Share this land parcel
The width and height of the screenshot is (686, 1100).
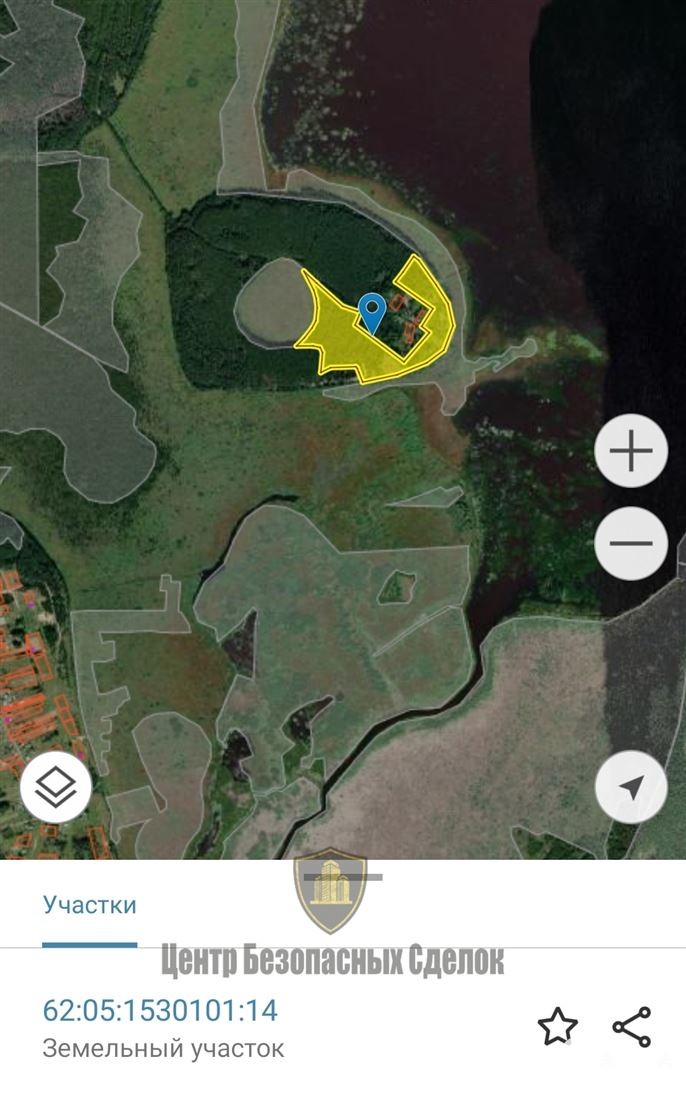point(632,1026)
